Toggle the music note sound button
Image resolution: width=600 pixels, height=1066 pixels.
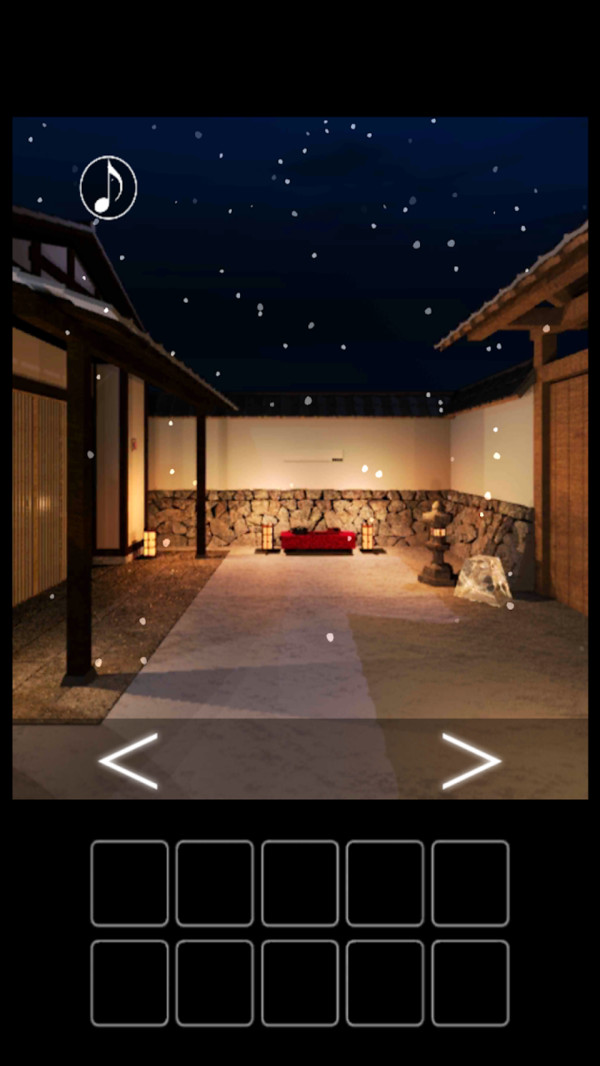pos(108,187)
